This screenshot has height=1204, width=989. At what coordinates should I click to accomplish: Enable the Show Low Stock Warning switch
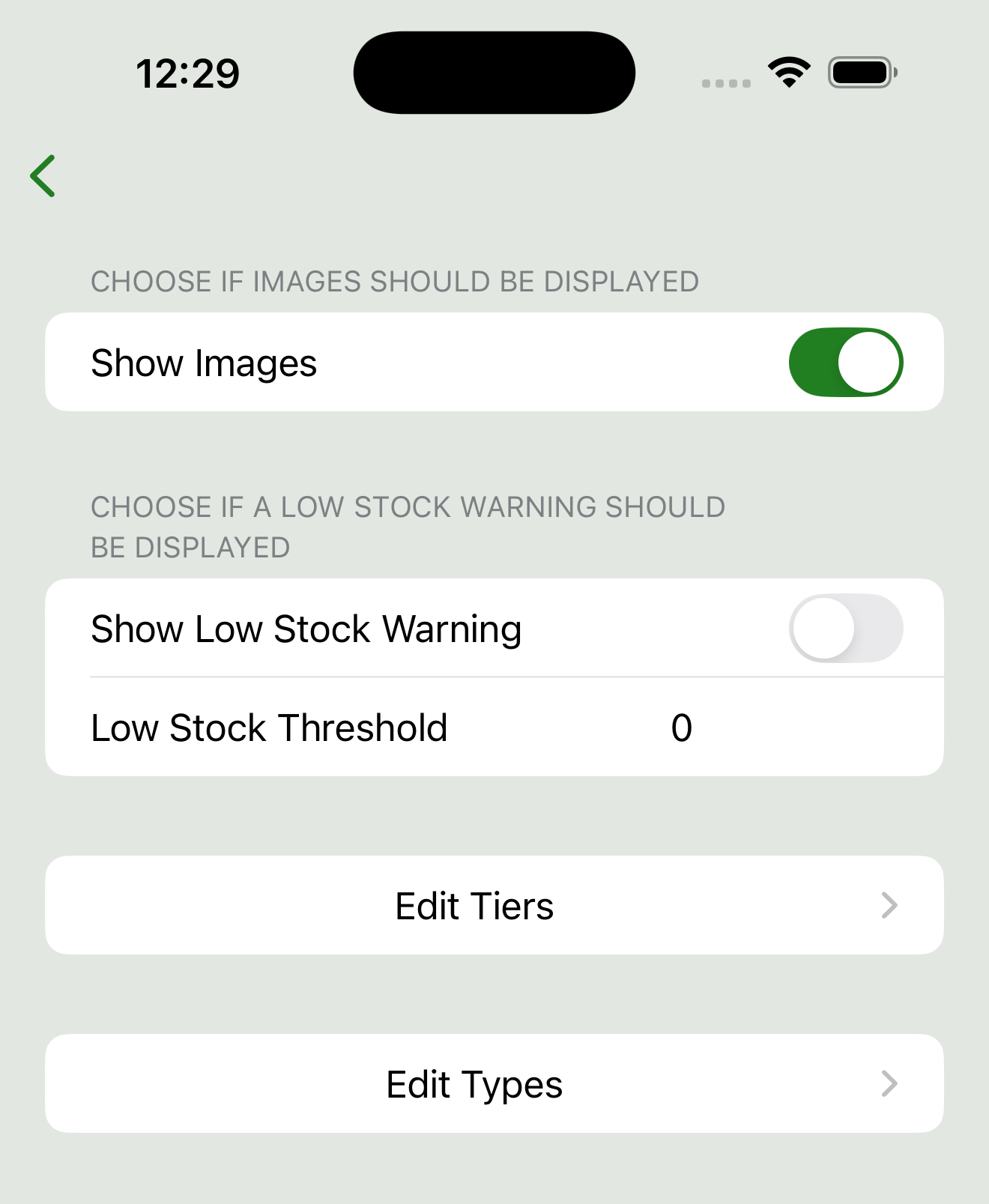[845, 629]
